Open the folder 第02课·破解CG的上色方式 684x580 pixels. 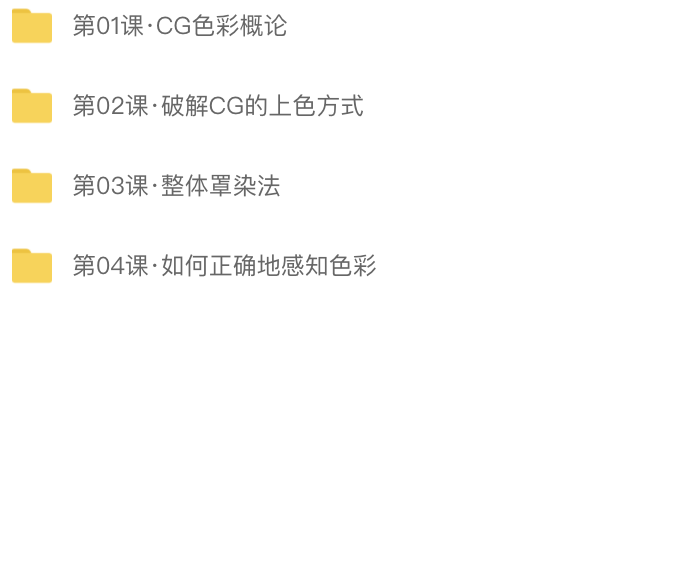217,106
